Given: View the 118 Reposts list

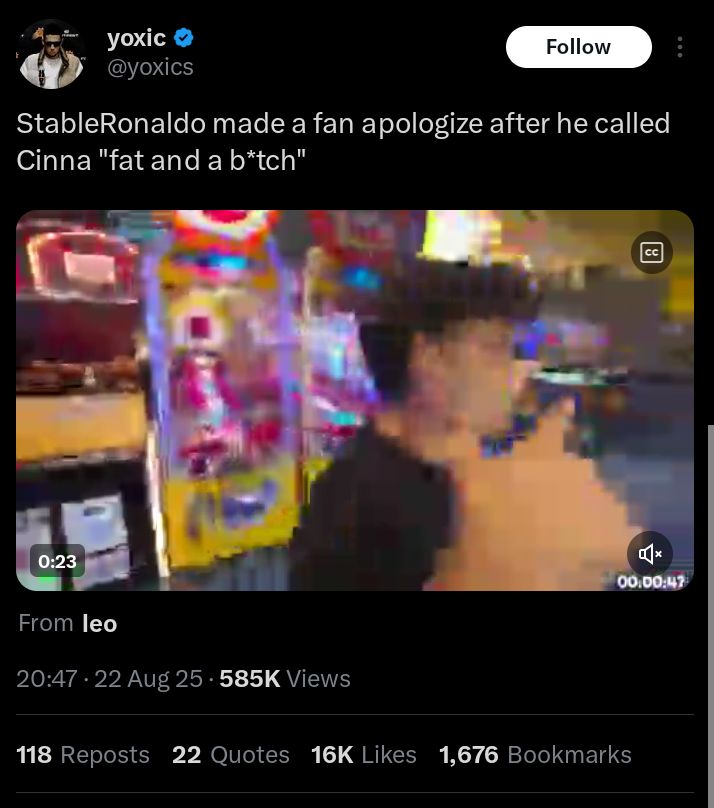Looking at the screenshot, I should click(83, 755).
